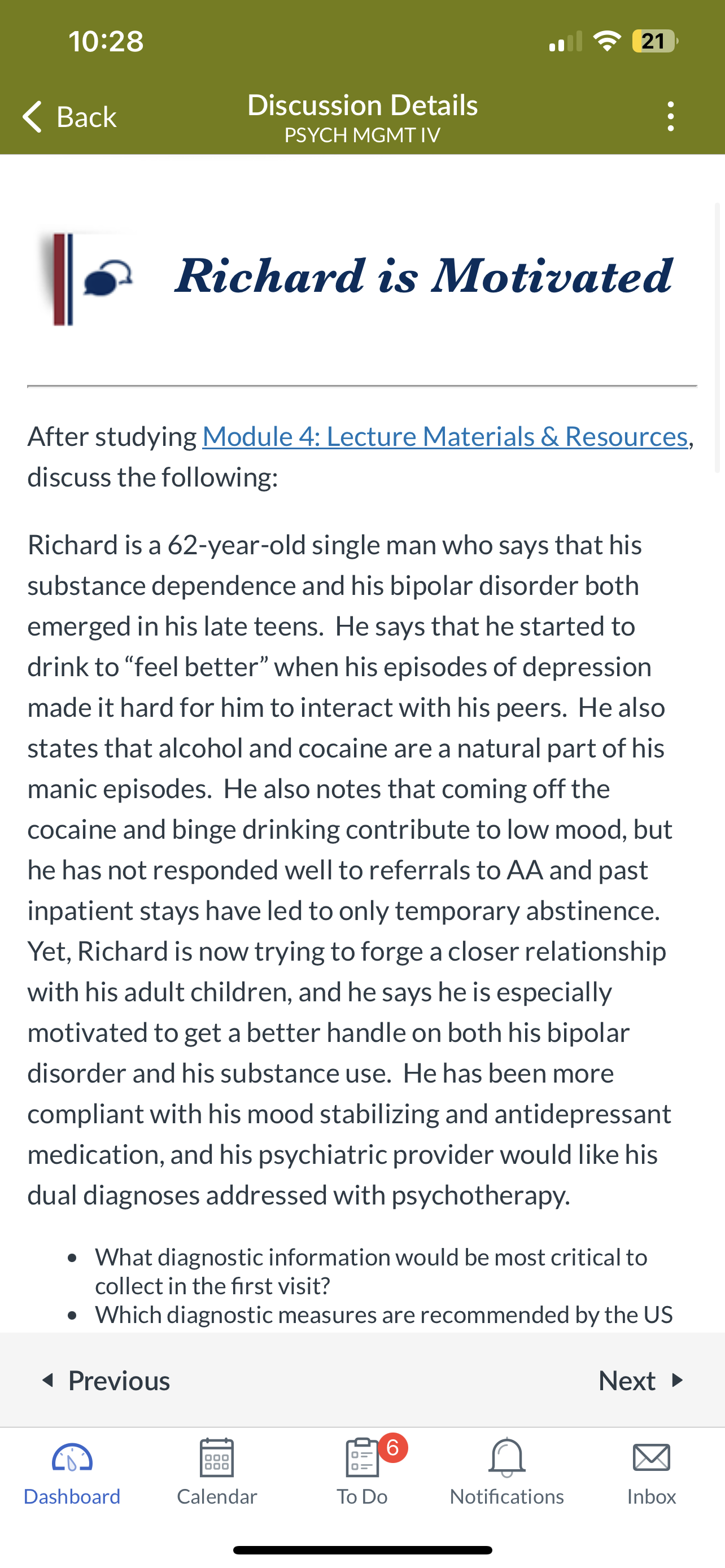Go to the Next discussion item

[641, 1380]
